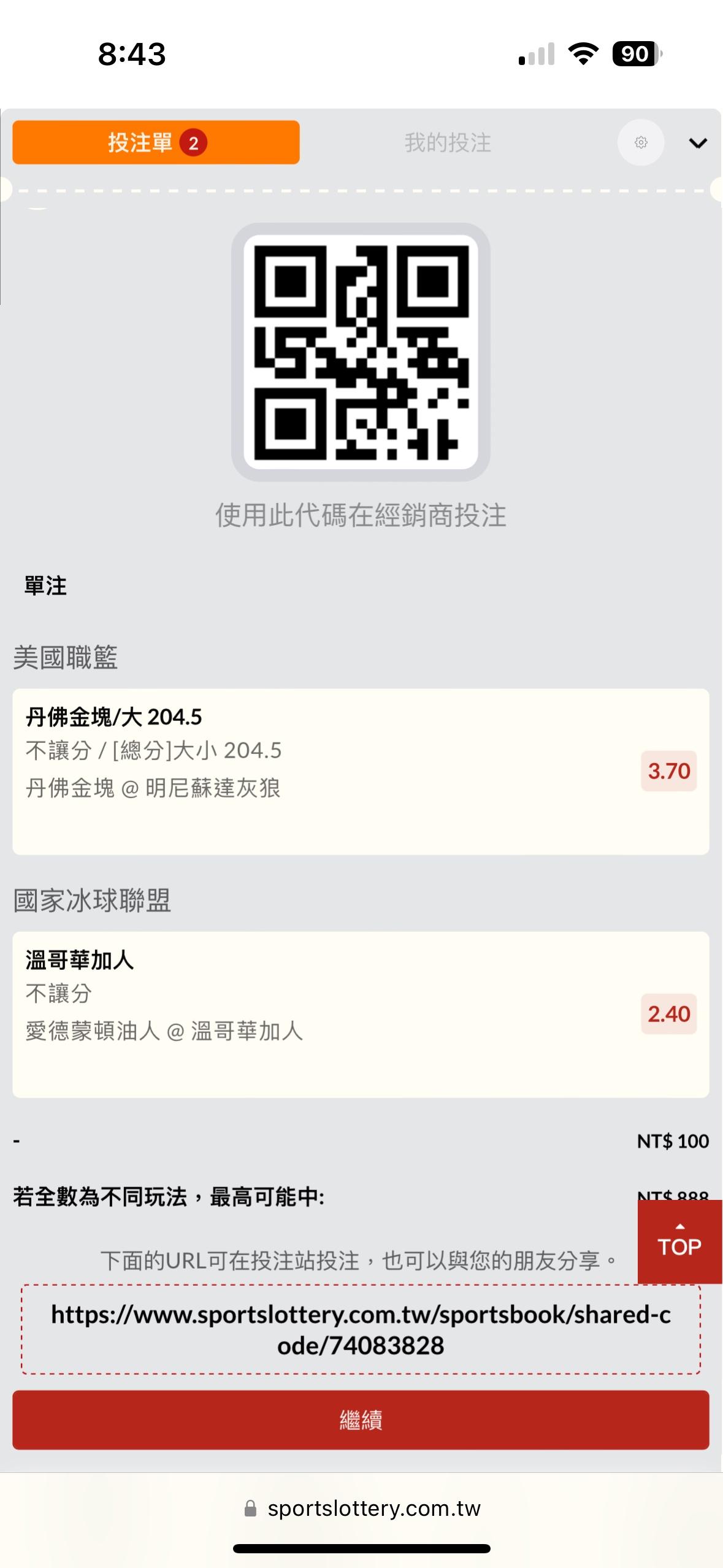Jump back up with the TOP button
Screen dimensions: 723x1568
[679, 1242]
